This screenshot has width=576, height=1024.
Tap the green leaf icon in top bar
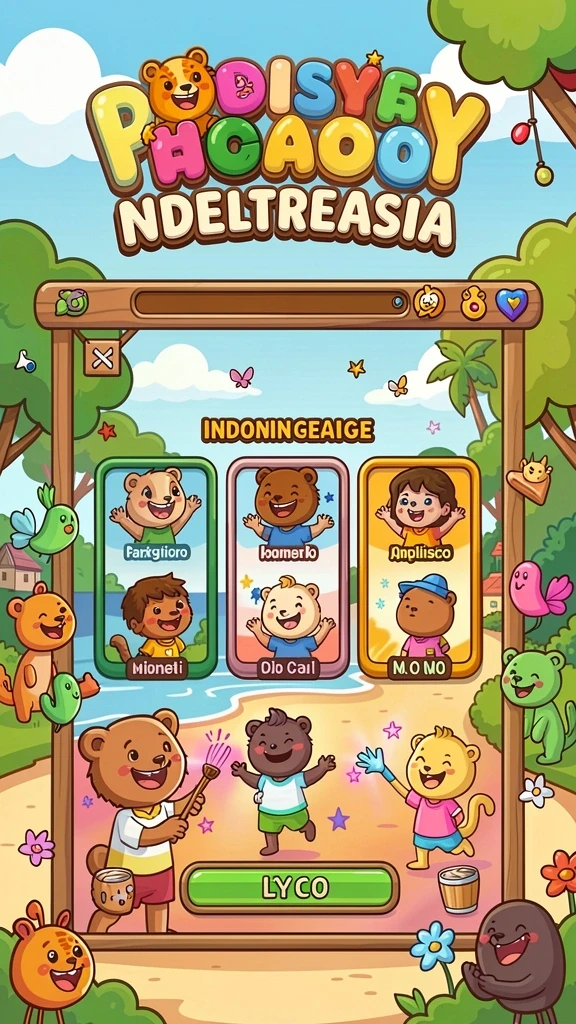[x=72, y=303]
